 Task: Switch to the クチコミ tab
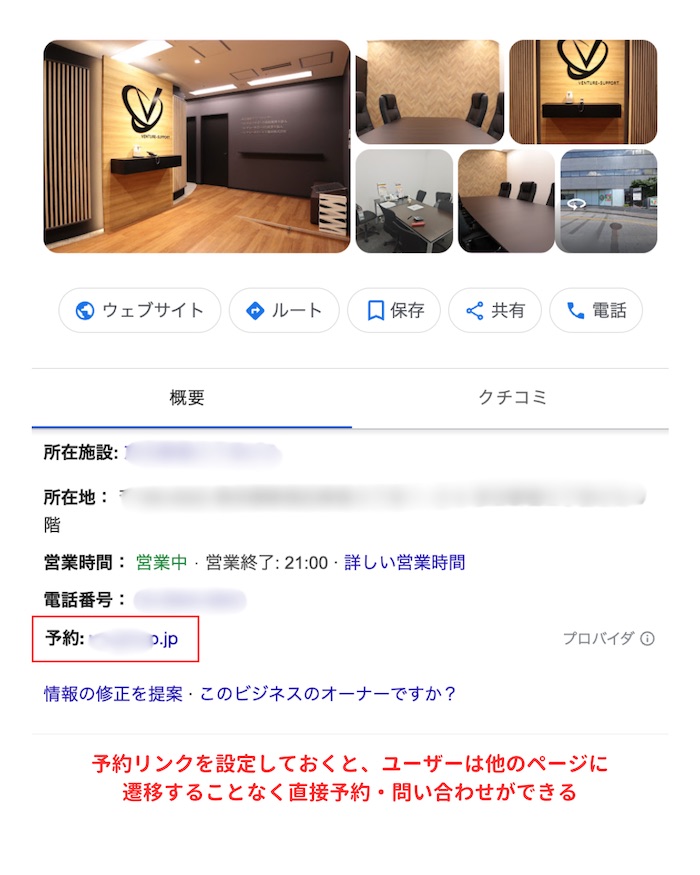point(513,398)
